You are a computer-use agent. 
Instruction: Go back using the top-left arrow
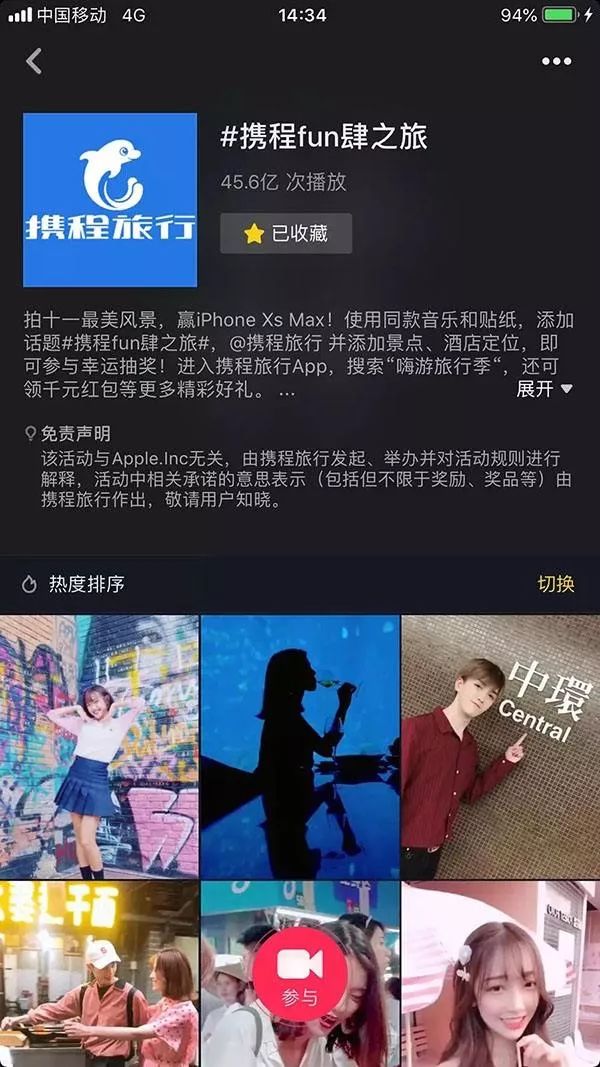(x=34, y=61)
